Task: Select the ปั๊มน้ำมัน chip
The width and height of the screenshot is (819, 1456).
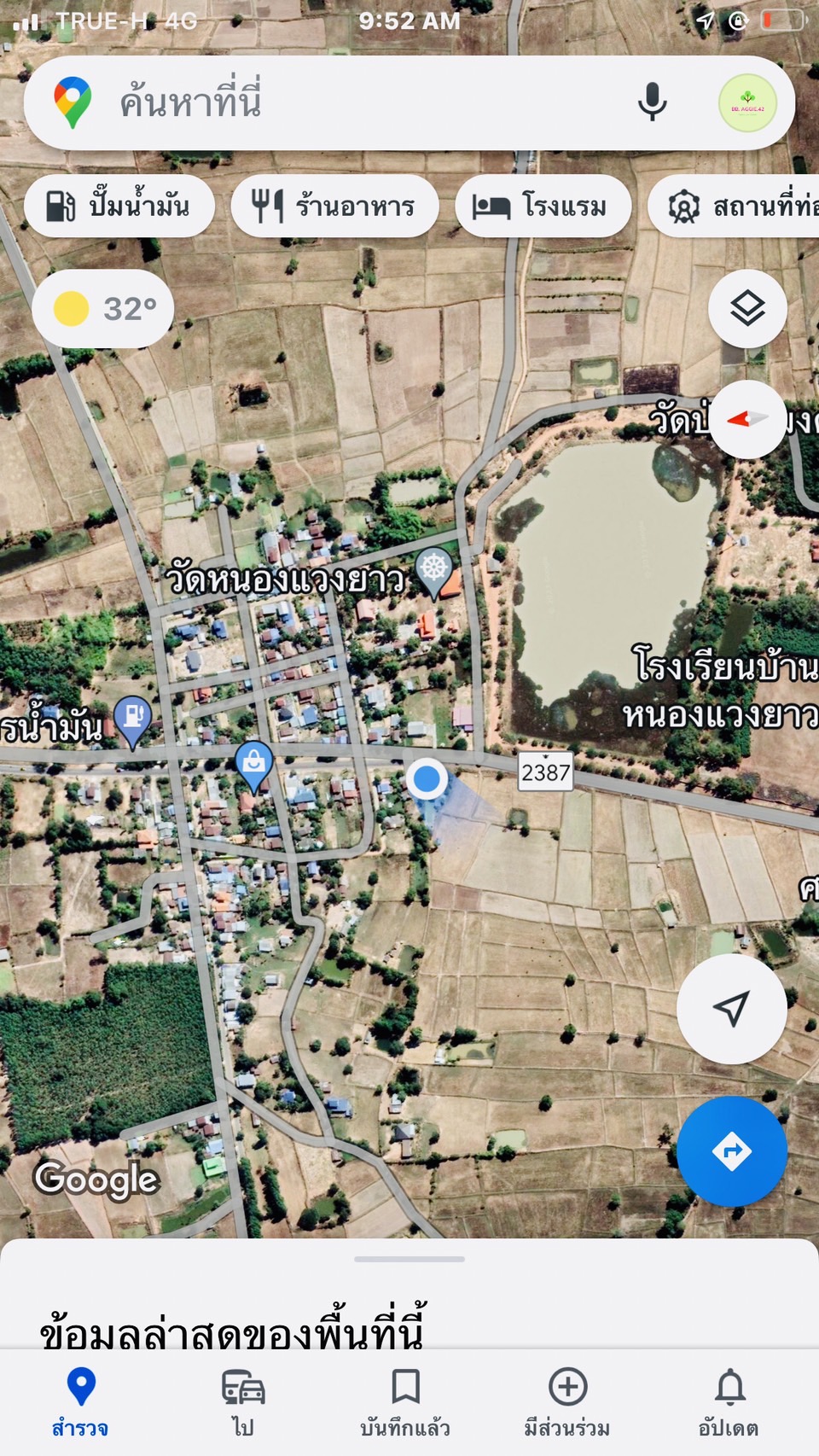Action: click(119, 206)
